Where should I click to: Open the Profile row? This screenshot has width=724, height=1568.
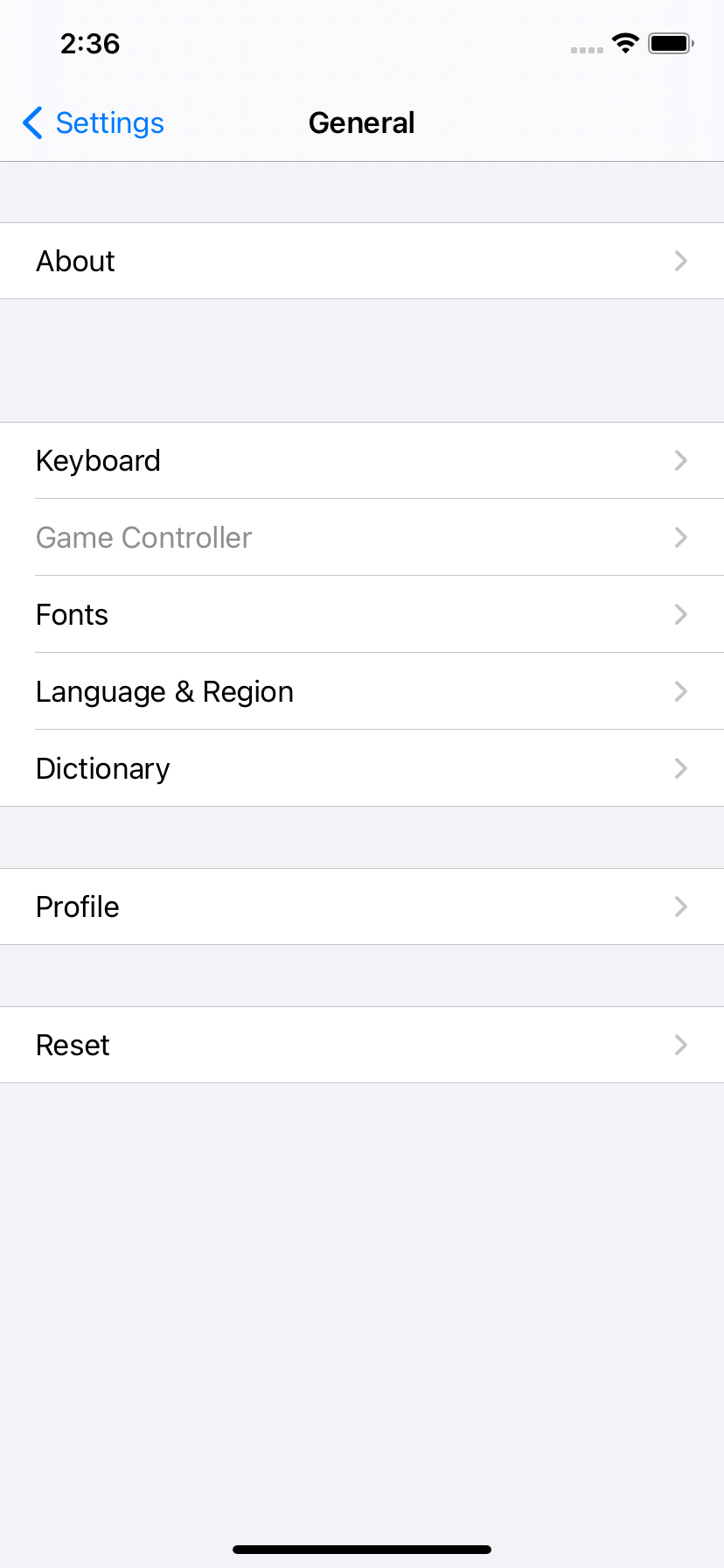click(x=362, y=906)
